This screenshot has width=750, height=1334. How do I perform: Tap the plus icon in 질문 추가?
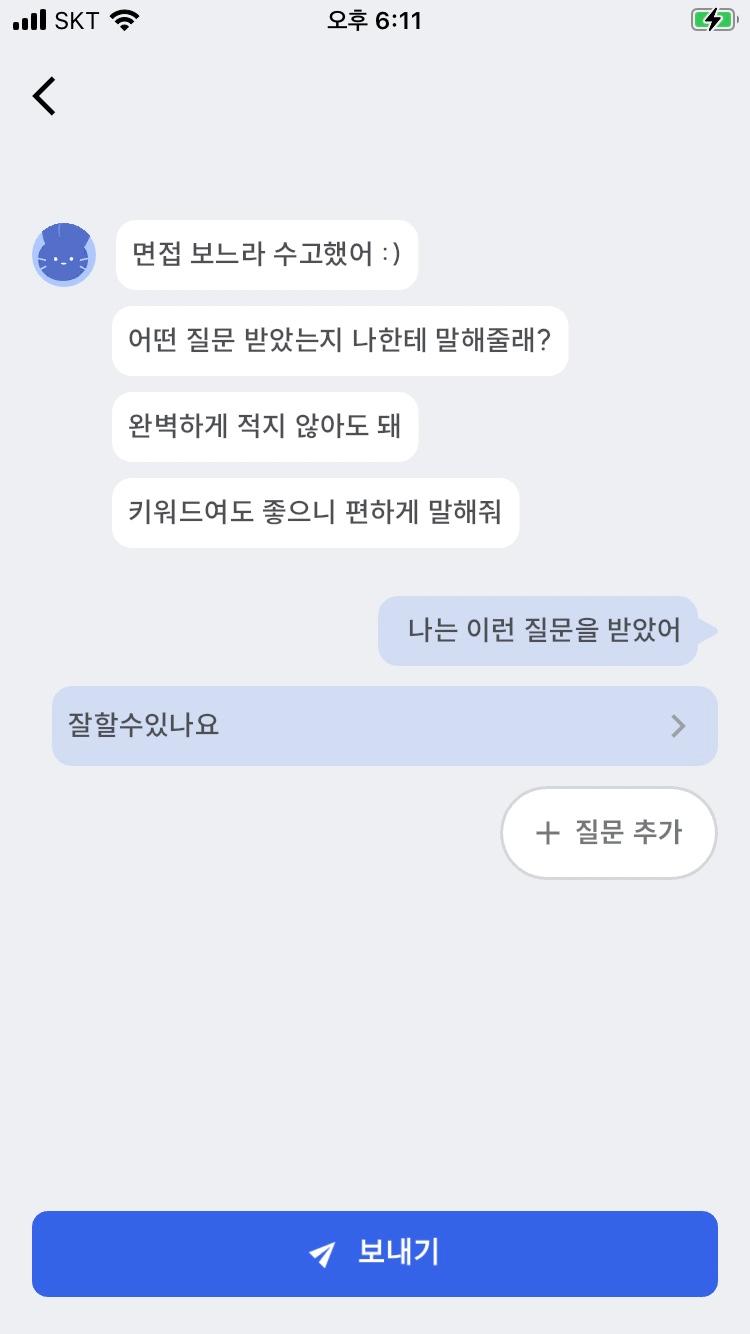point(547,832)
